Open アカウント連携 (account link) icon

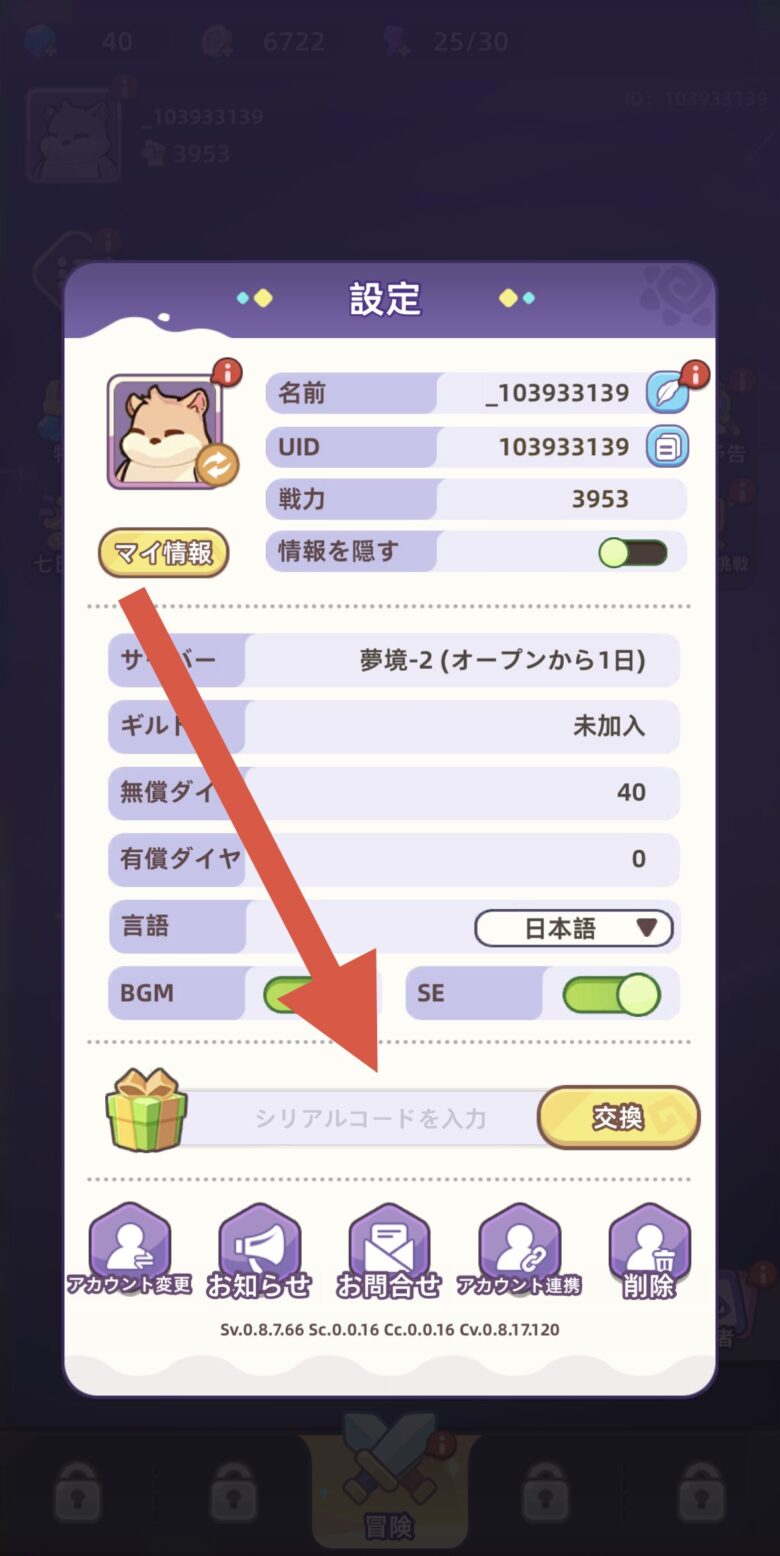pos(519,1243)
